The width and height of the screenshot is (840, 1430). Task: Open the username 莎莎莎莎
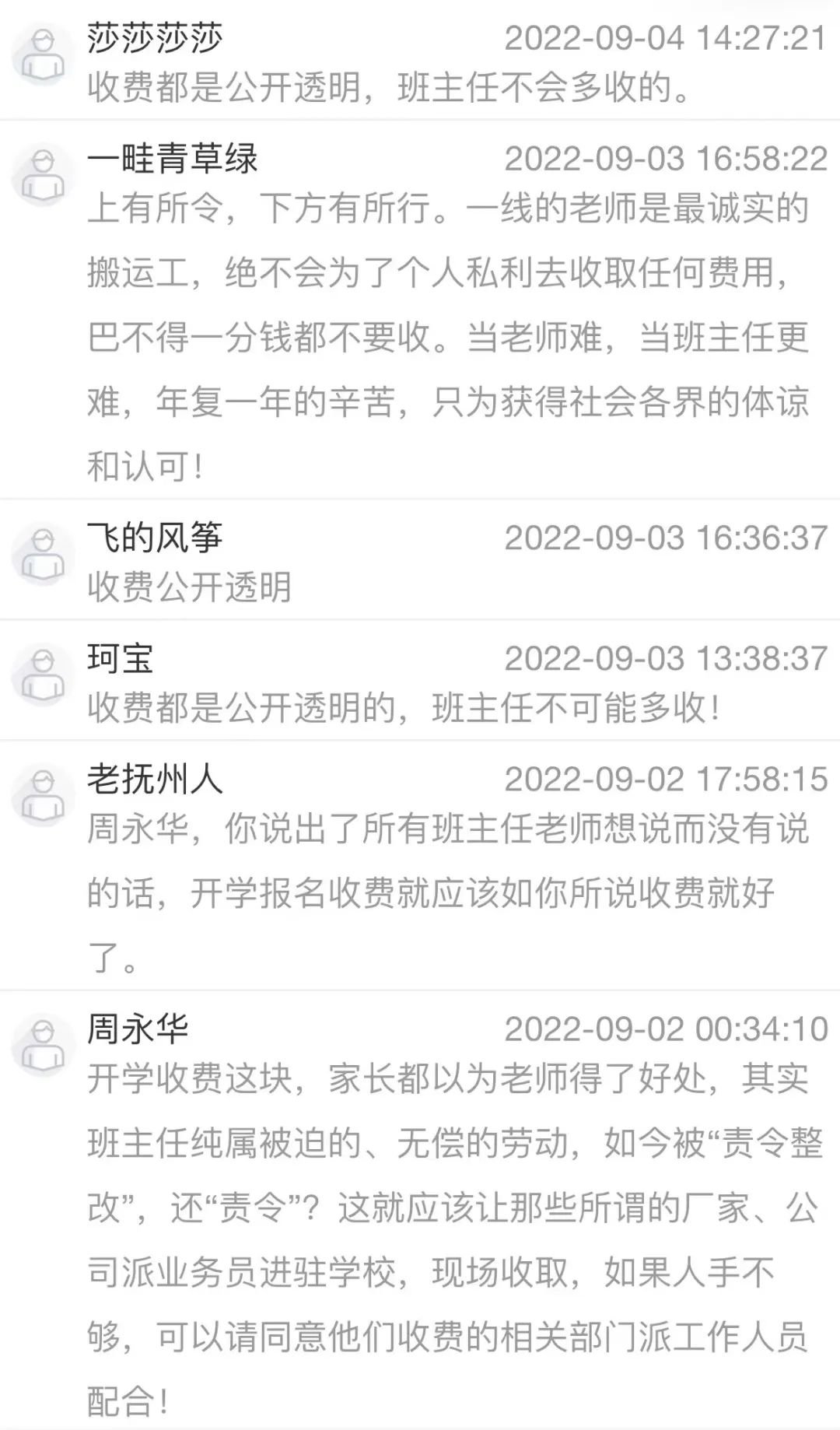point(152,37)
